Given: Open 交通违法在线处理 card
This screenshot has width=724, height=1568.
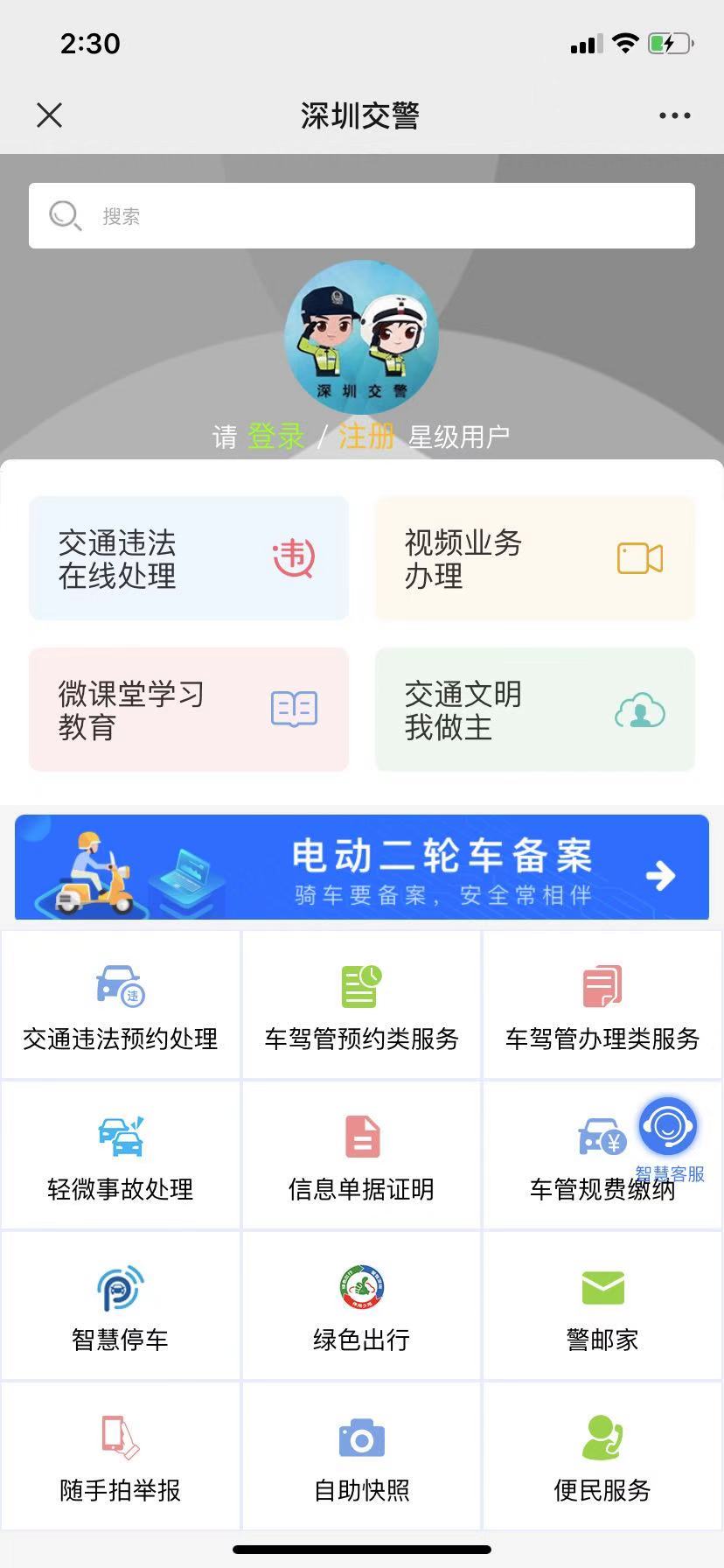Looking at the screenshot, I should [188, 557].
